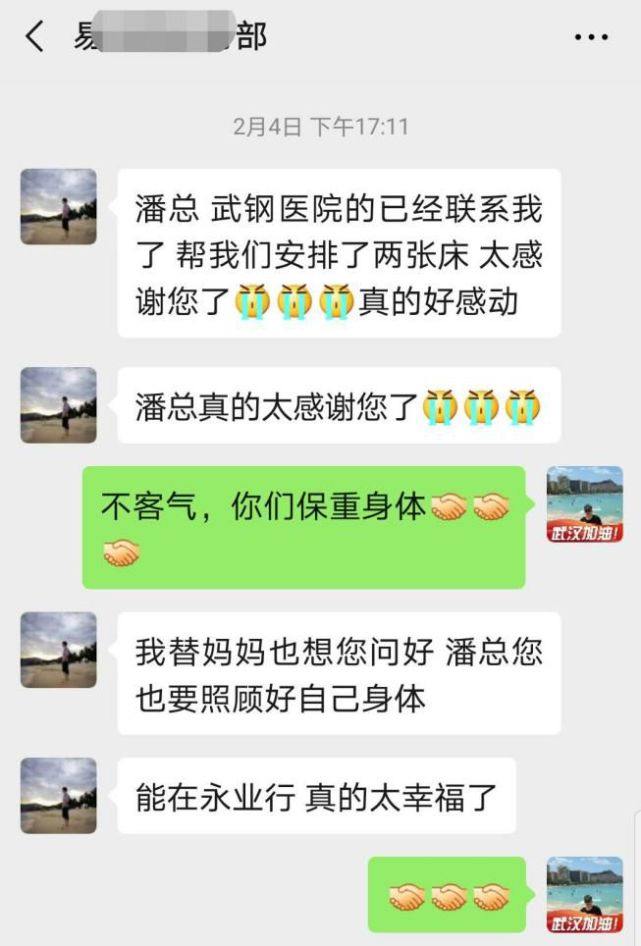Open my avatar next to handshake-only reply

tap(585, 894)
